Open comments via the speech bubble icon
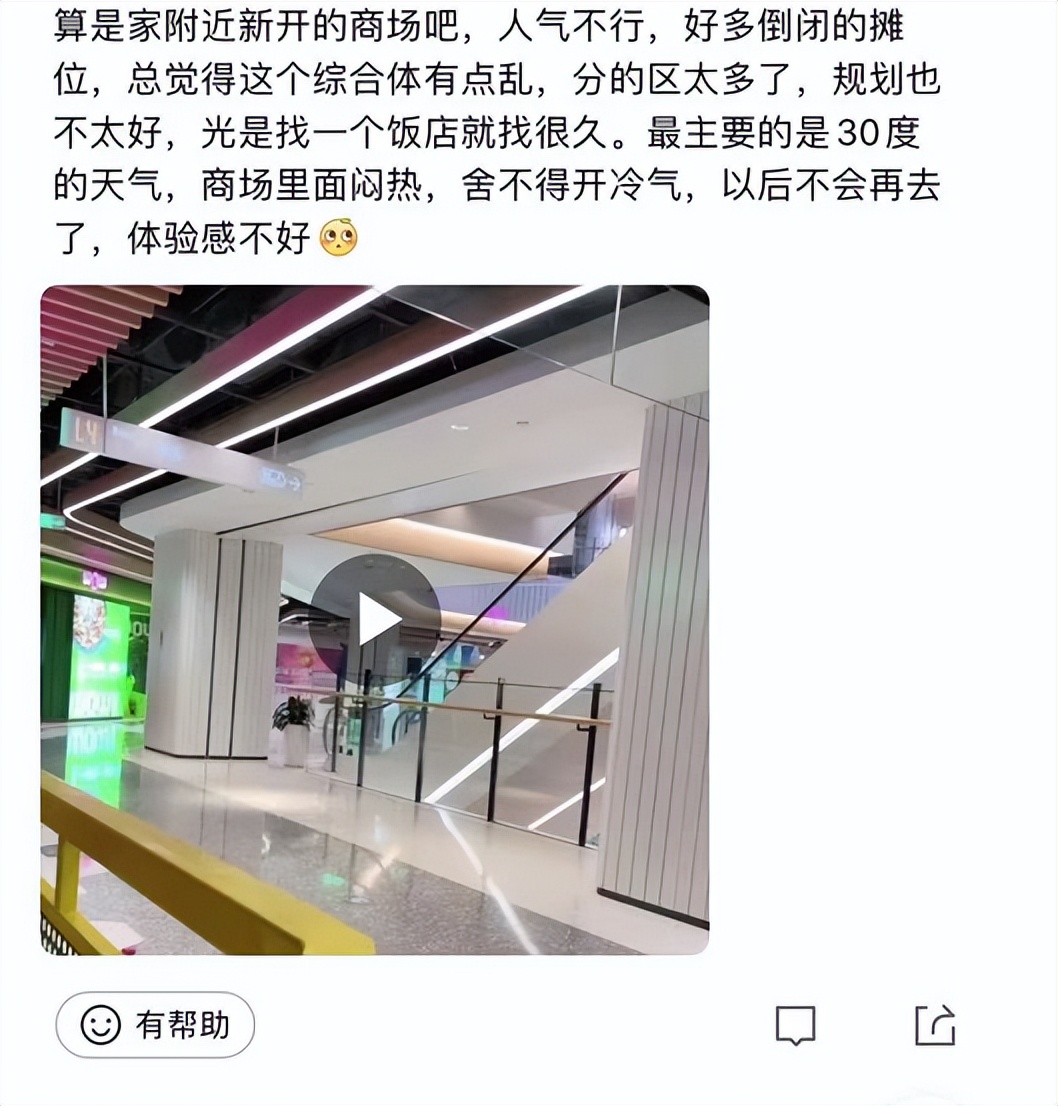This screenshot has height=1106, width=1058. point(798,1026)
